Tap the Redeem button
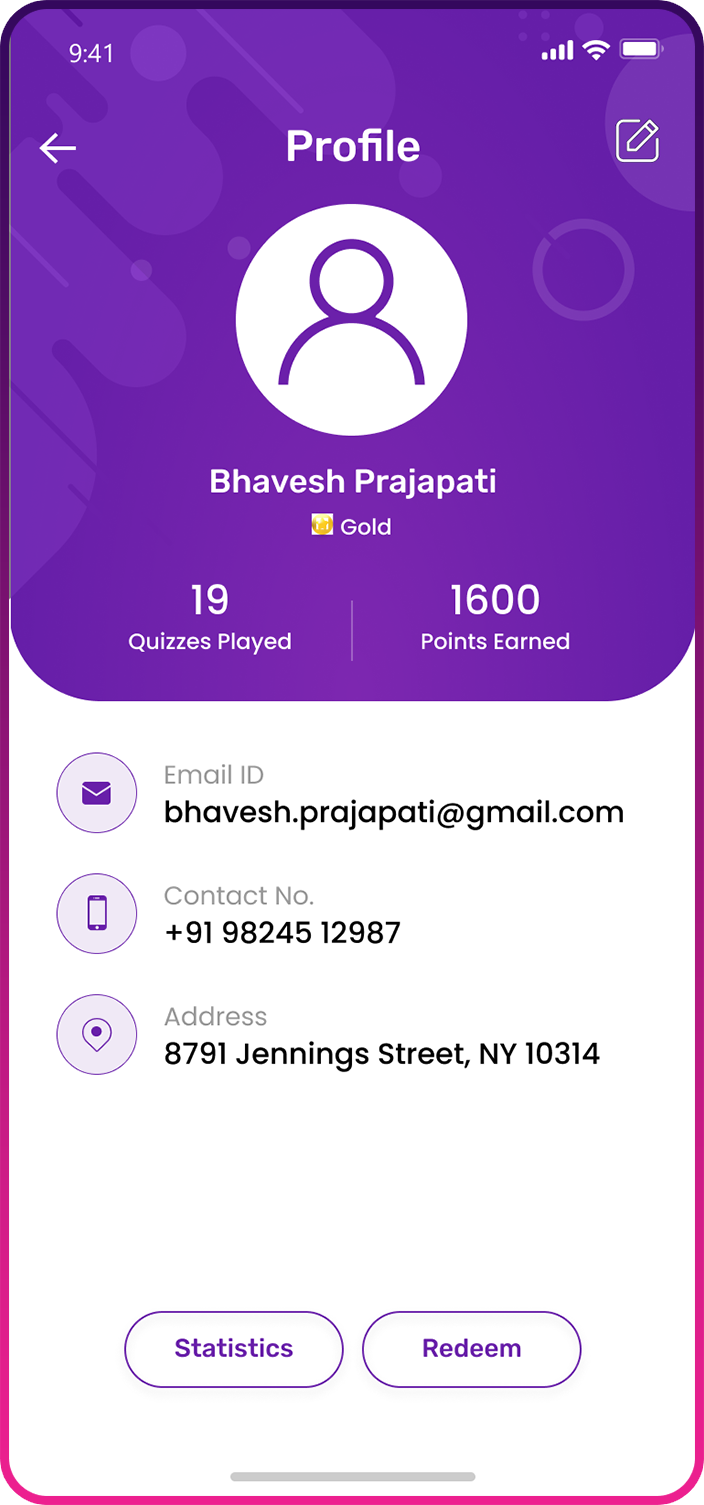704x1505 pixels. coord(471,1348)
